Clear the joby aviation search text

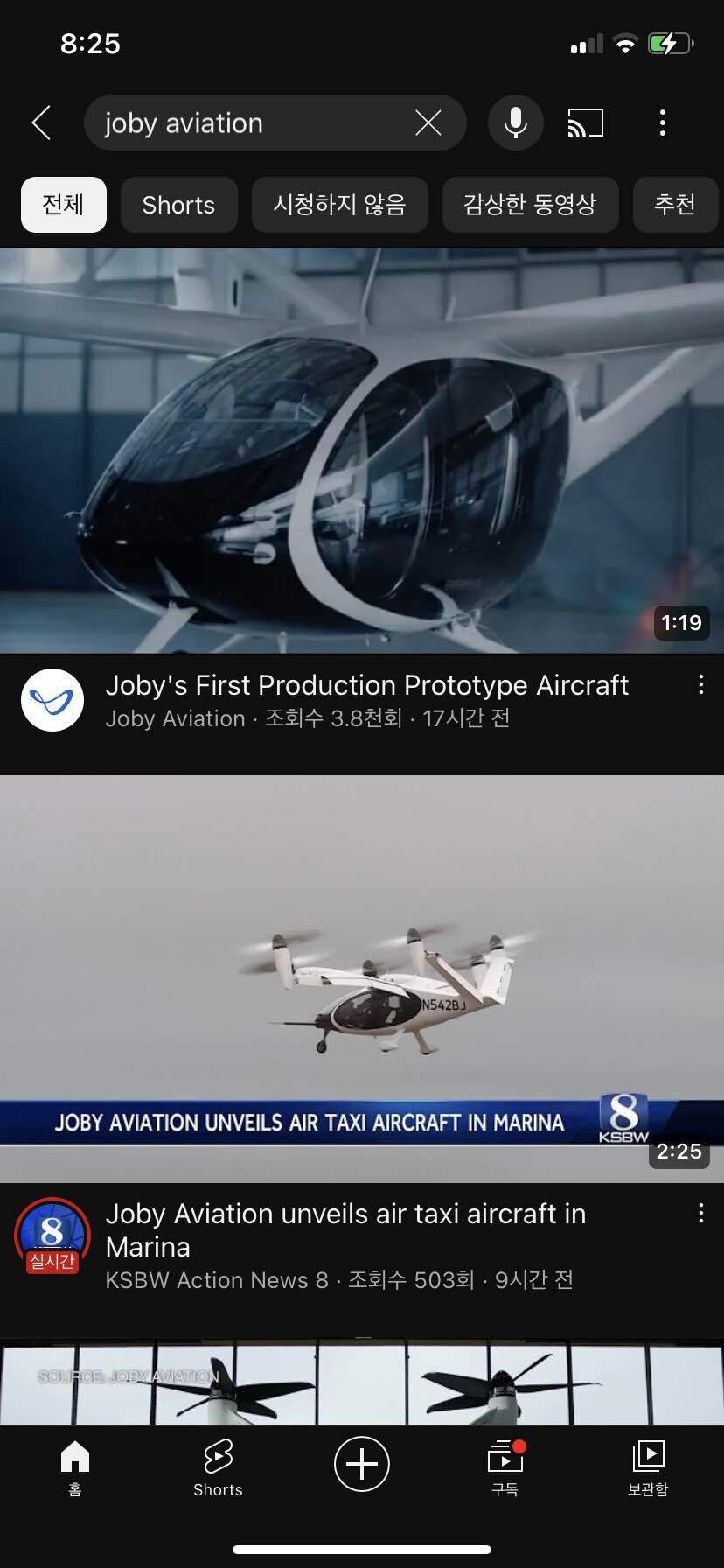(x=428, y=122)
